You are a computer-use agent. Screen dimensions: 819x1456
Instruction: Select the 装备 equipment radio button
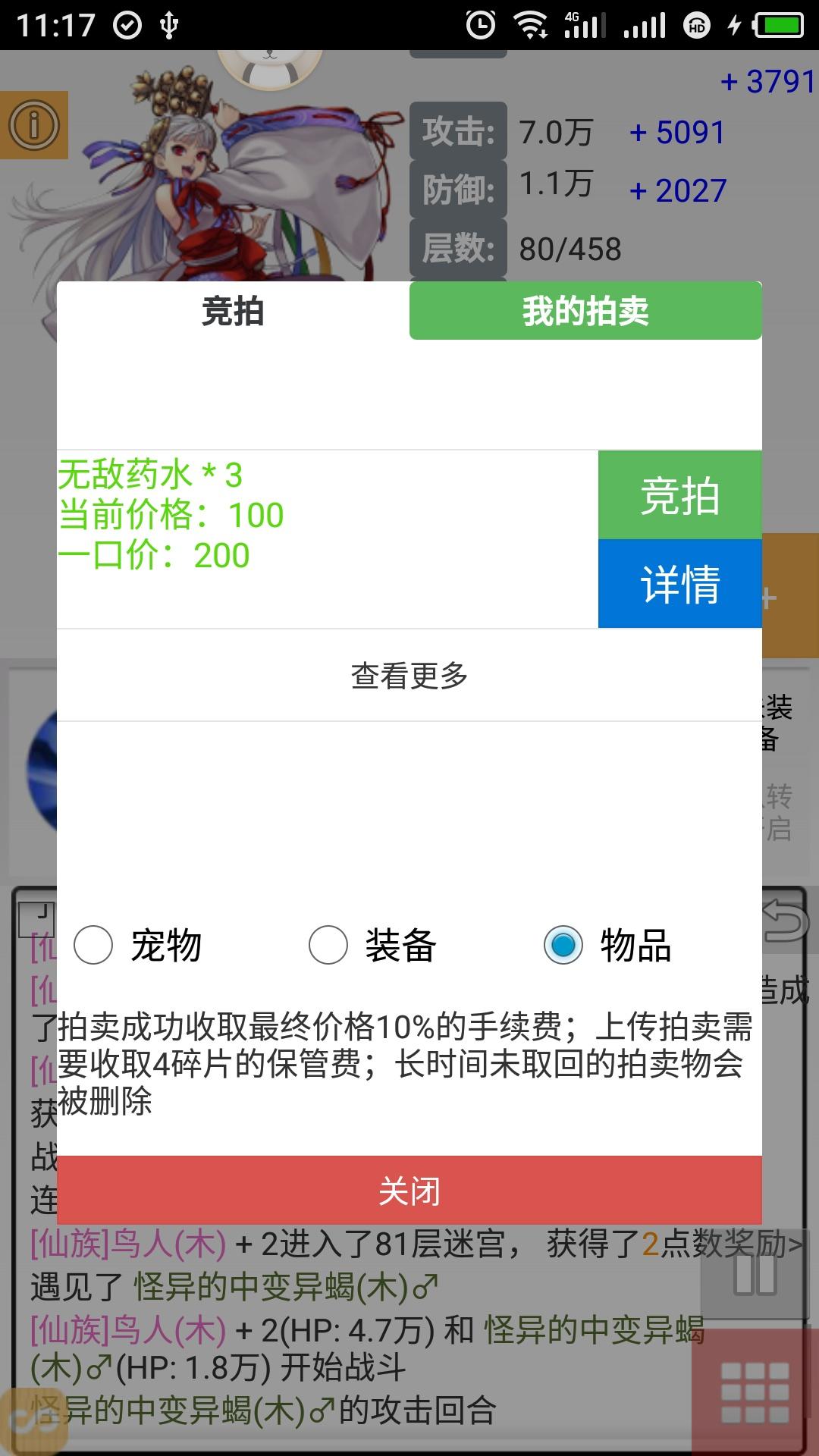[x=329, y=946]
